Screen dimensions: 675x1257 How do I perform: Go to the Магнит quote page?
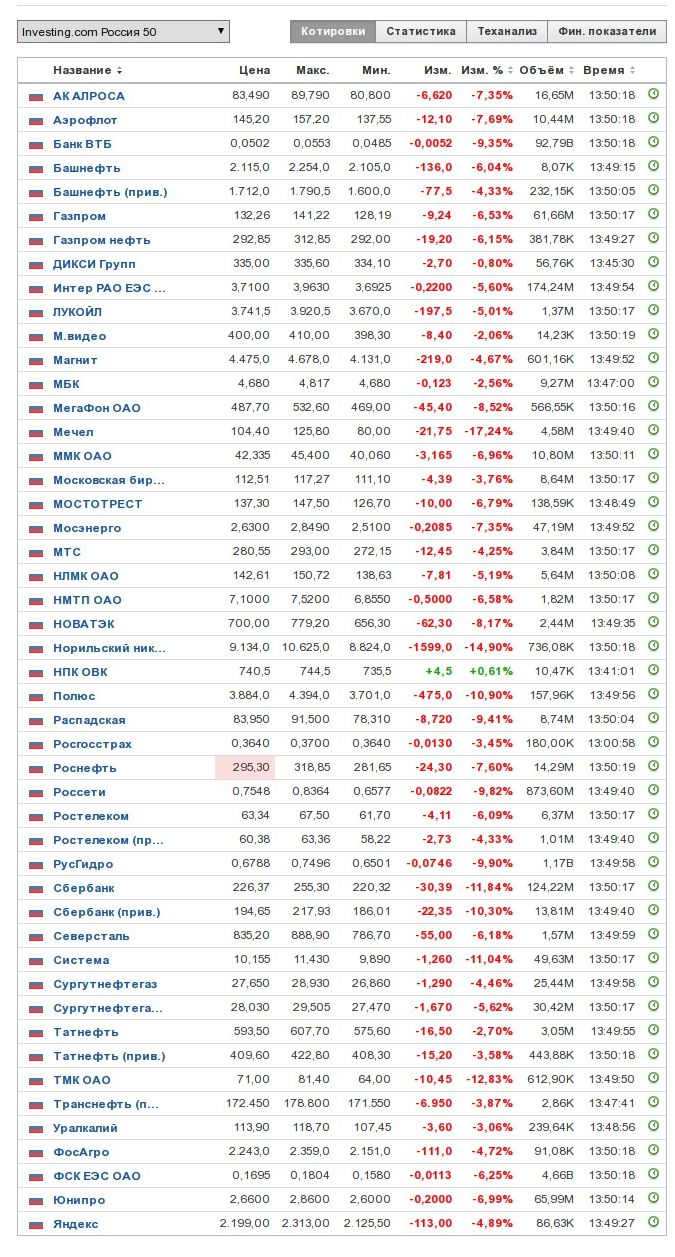pos(75,360)
